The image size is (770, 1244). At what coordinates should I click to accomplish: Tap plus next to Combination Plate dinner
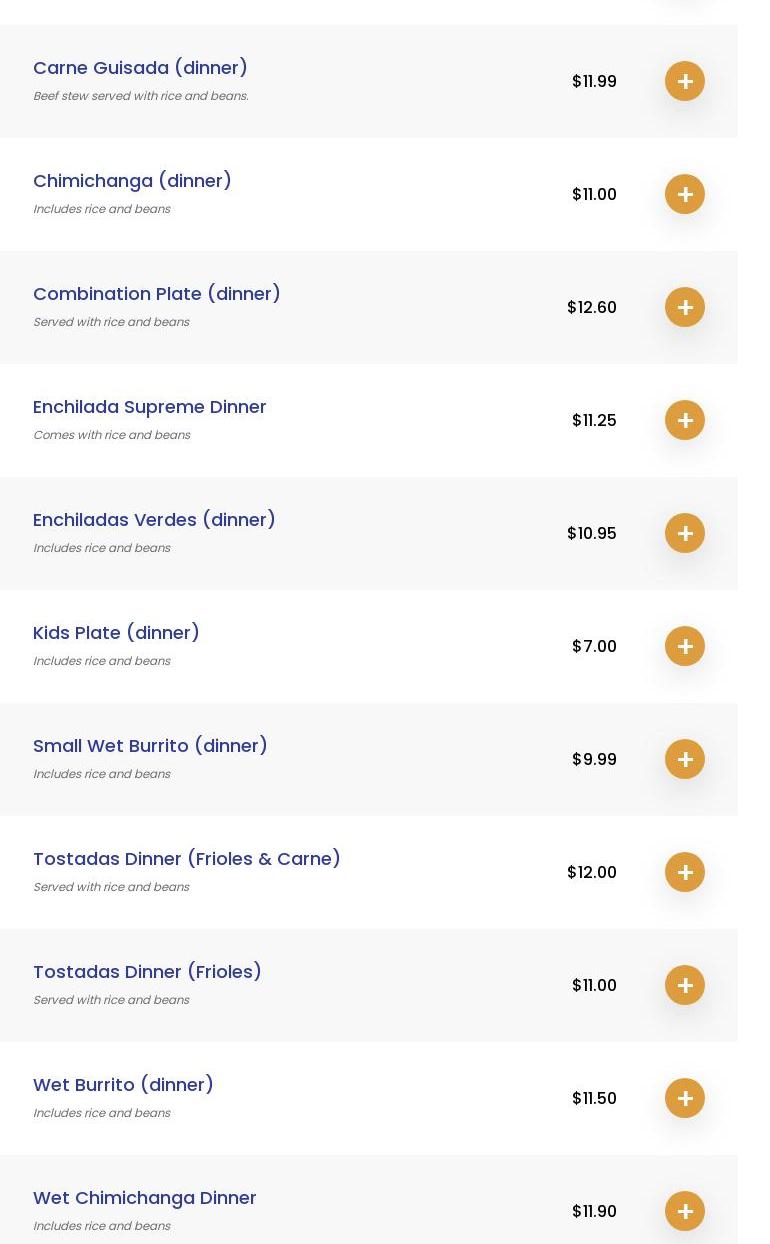pos(685,307)
